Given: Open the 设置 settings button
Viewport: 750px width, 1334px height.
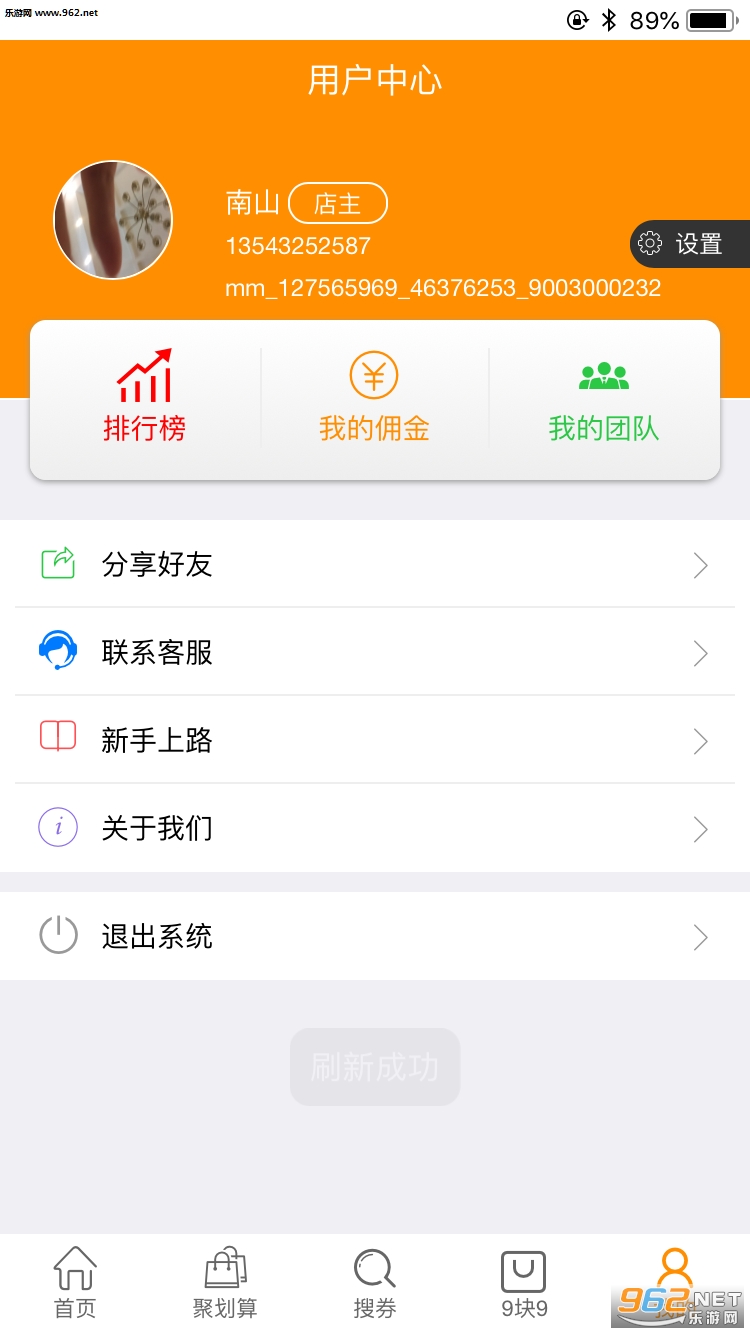Looking at the screenshot, I should (x=690, y=244).
